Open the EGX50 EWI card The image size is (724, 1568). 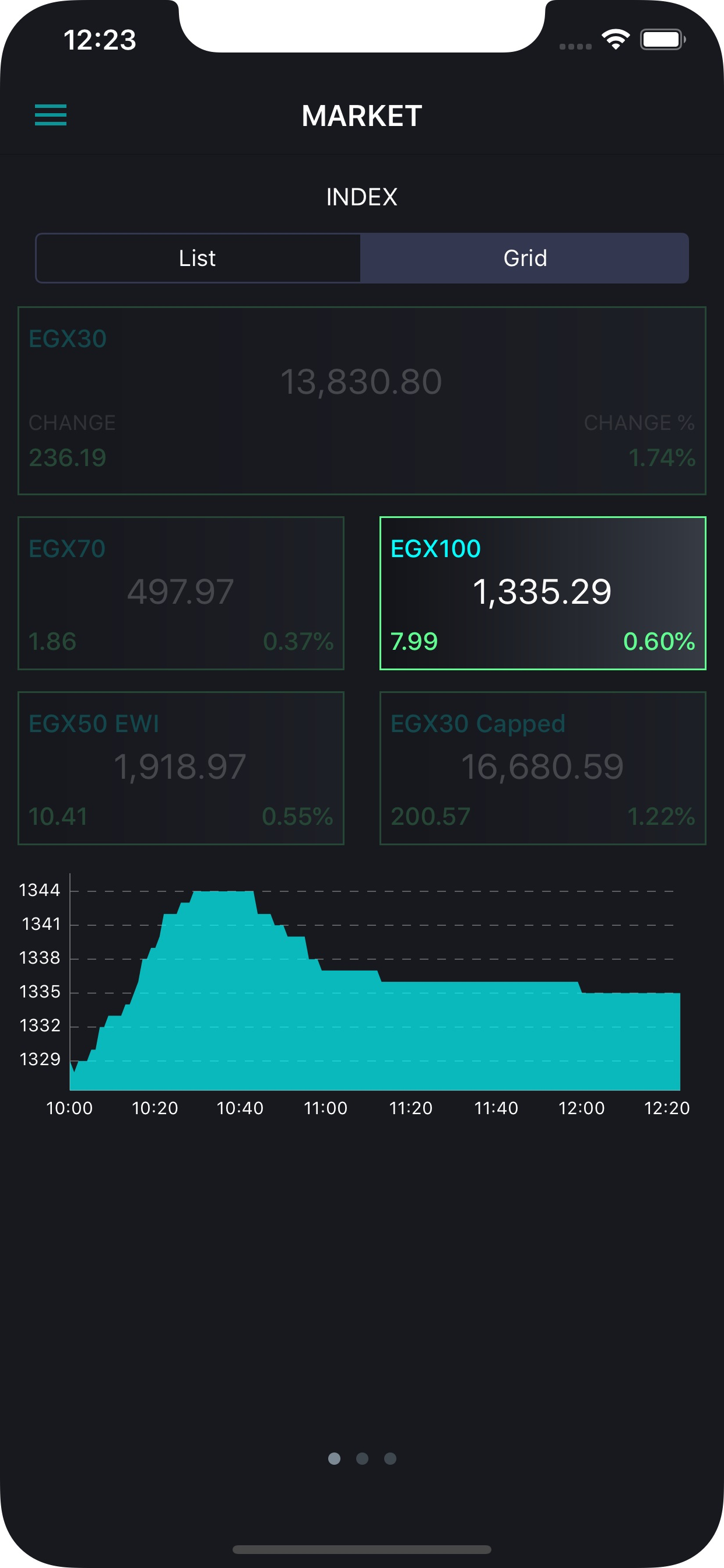(181, 768)
